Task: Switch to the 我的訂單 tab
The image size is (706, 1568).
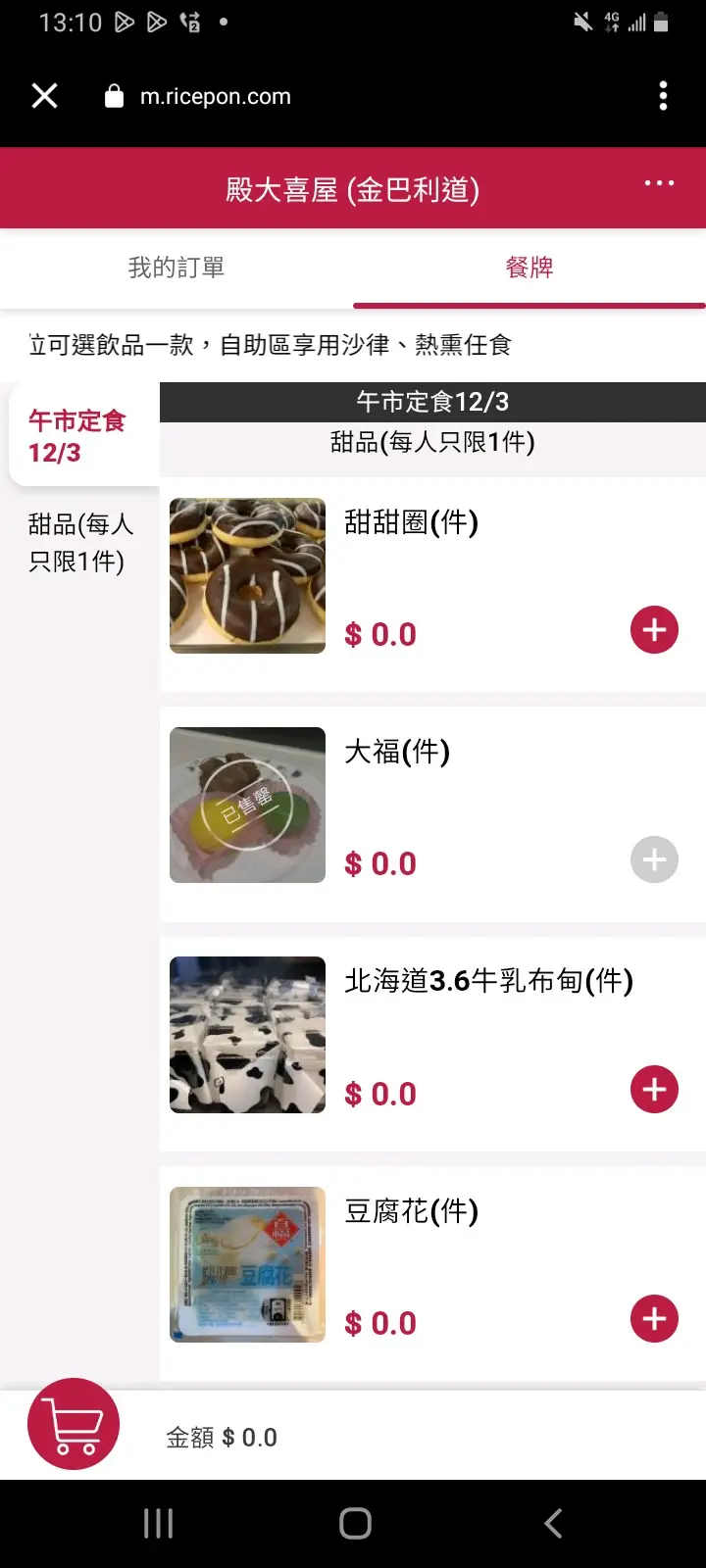Action: pyautogui.click(x=176, y=268)
